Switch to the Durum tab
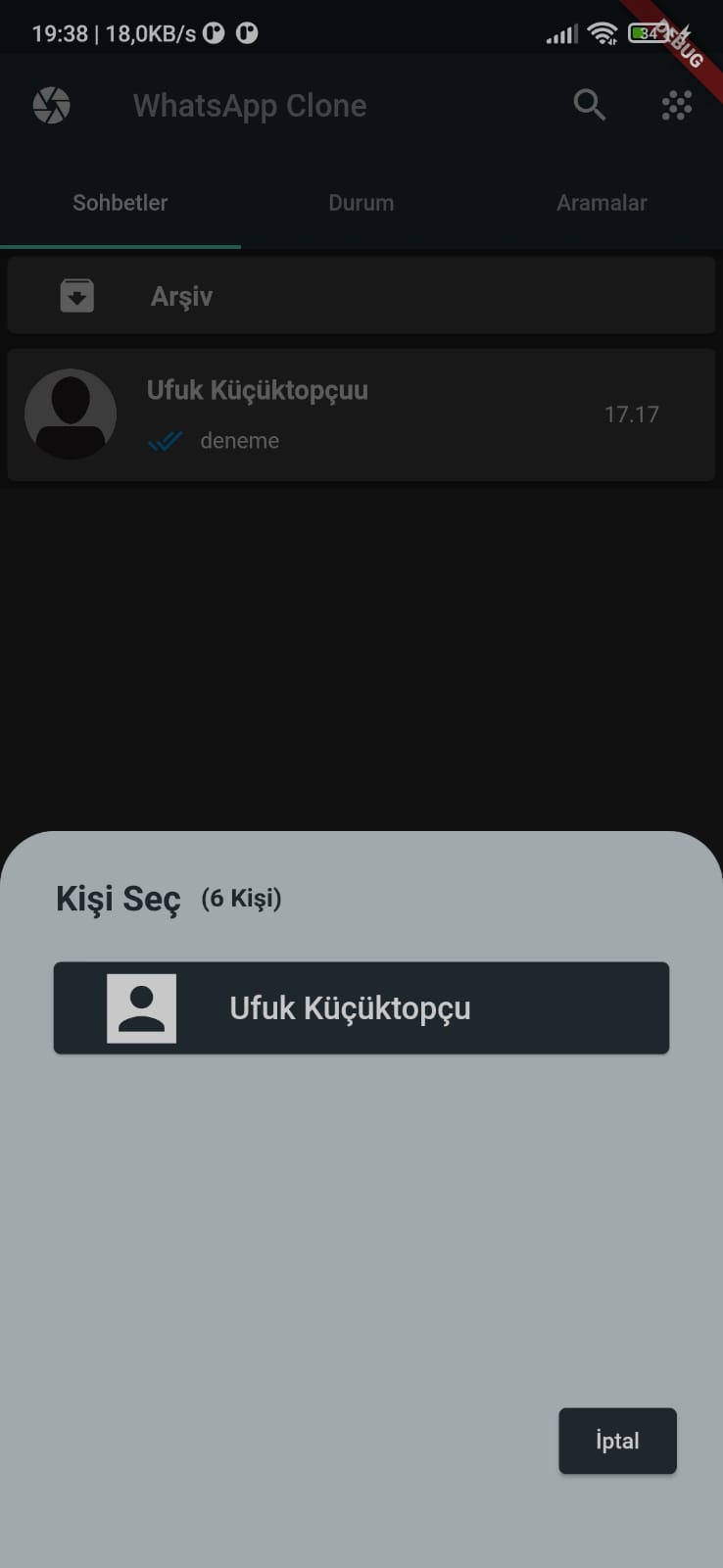The image size is (723, 1568). (361, 203)
